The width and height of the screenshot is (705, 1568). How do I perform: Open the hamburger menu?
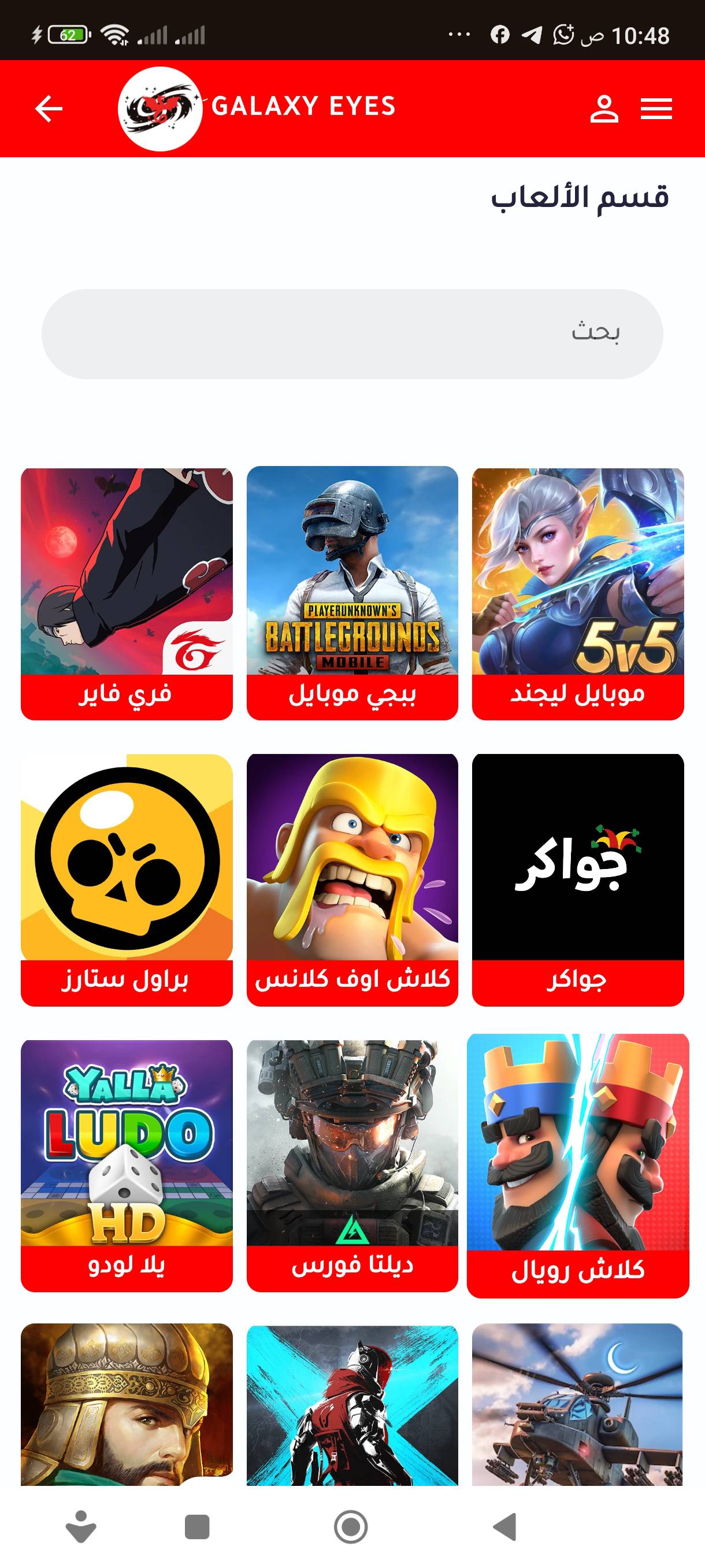point(656,109)
